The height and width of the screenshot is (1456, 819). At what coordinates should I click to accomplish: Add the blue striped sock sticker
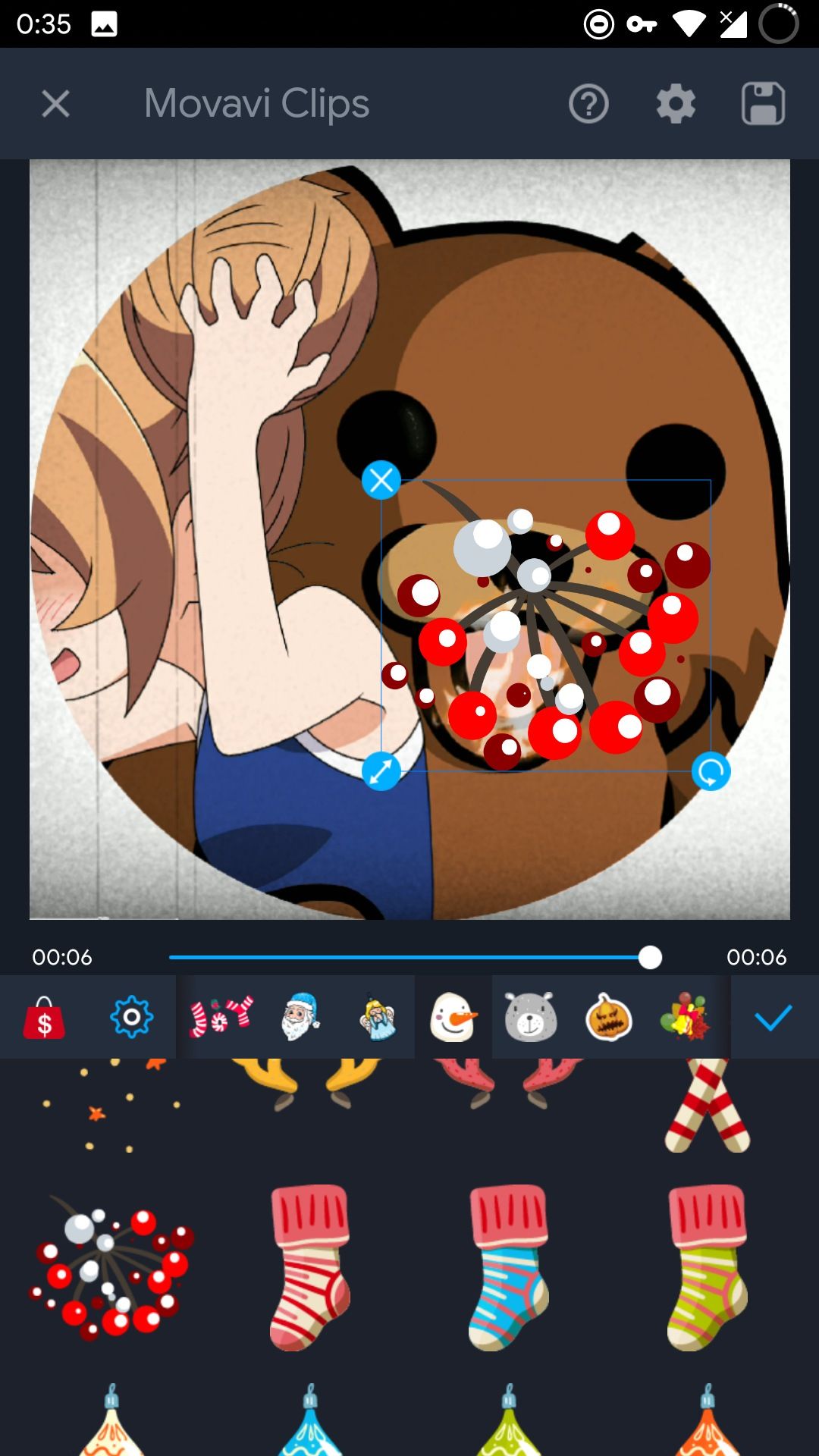tap(508, 1268)
